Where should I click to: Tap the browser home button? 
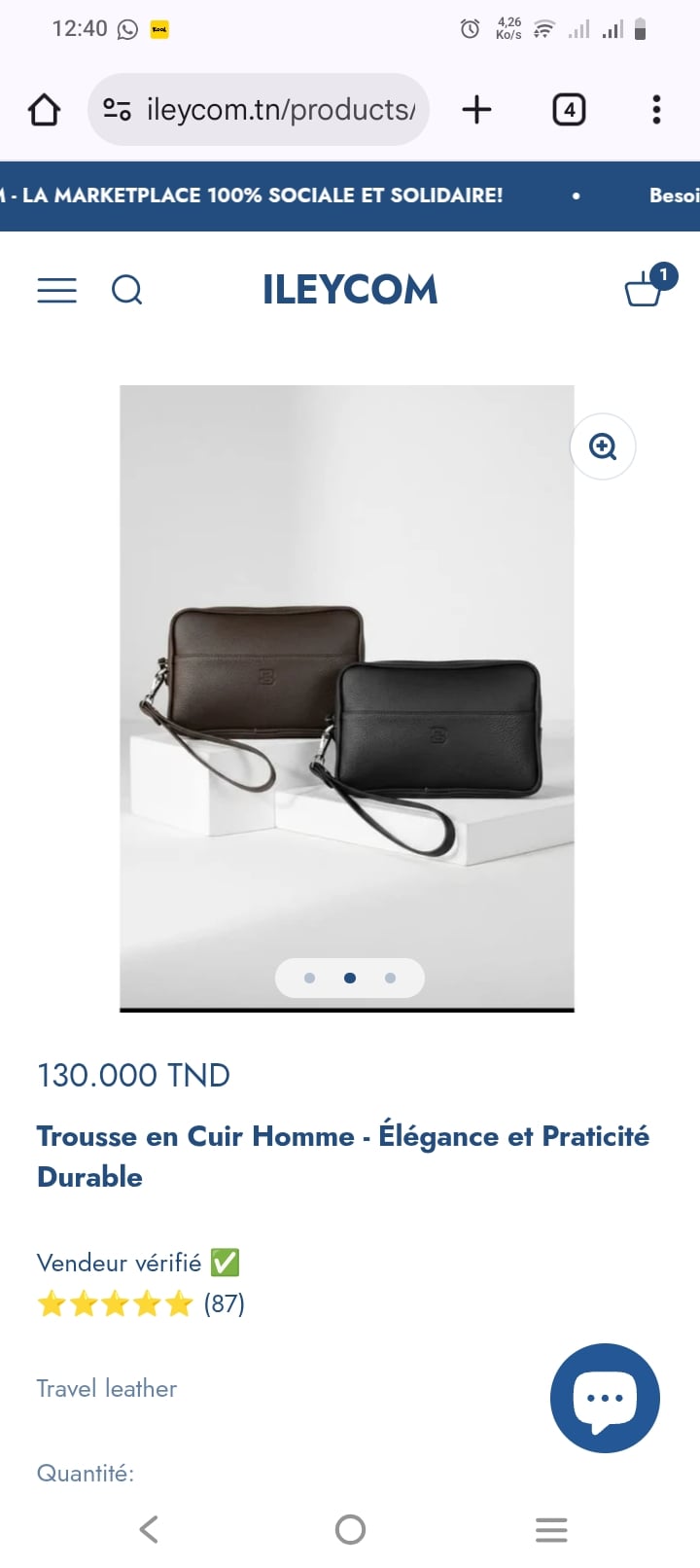pos(44,110)
